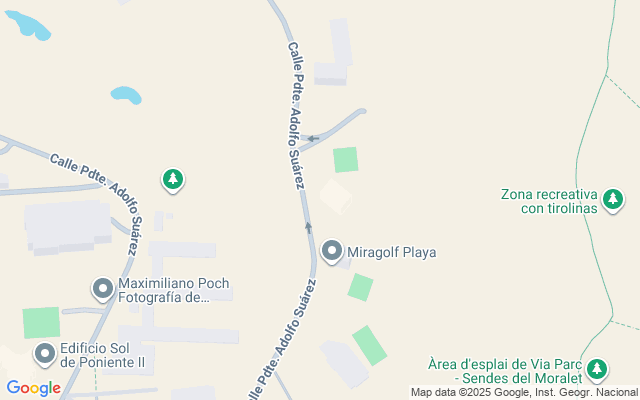The image size is (640, 400).
Task: Open the Miragolf Playa place marker
Action: click(x=332, y=252)
